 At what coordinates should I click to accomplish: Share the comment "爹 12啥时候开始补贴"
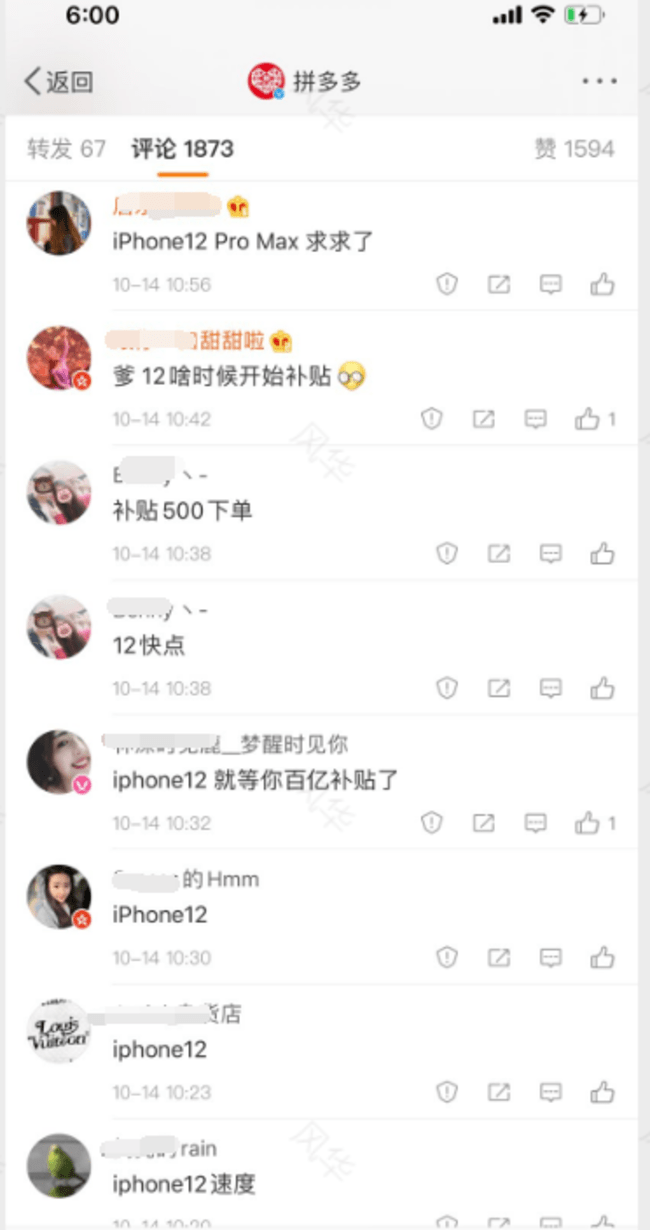pyautogui.click(x=484, y=419)
